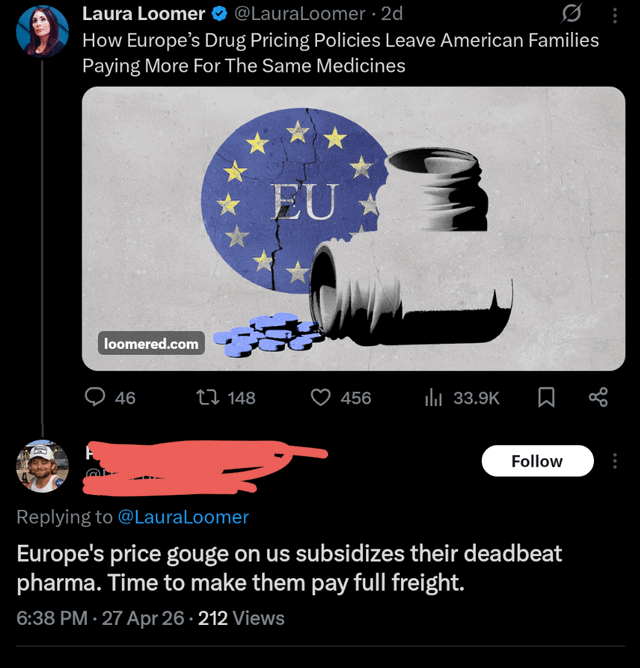The width and height of the screenshot is (640, 668).
Task: Bookmark Laura Loomer's post
Action: coord(546,397)
